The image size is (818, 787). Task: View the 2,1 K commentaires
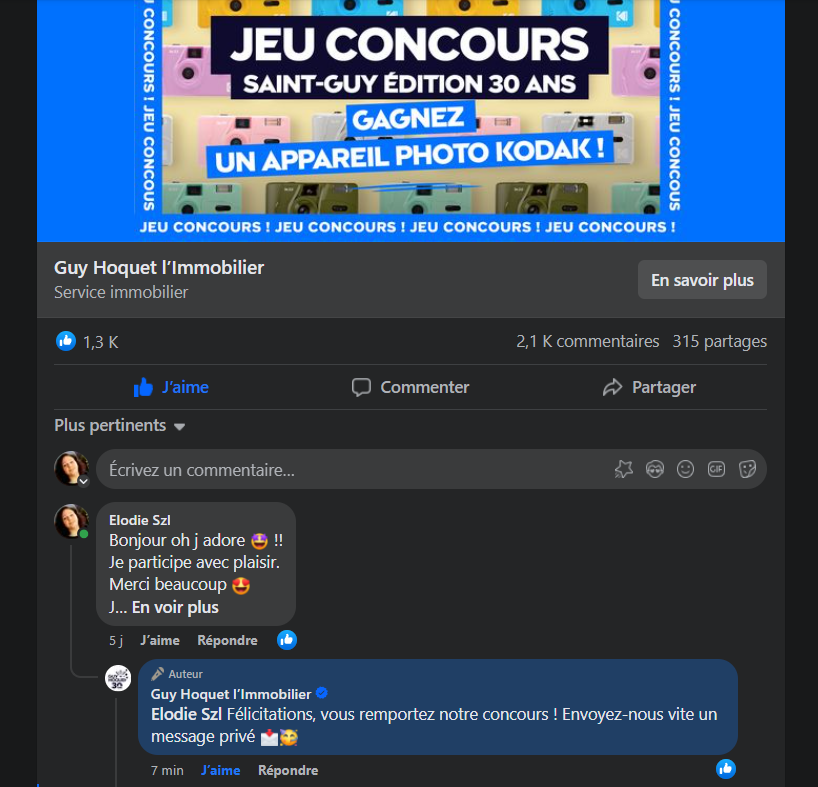point(588,341)
